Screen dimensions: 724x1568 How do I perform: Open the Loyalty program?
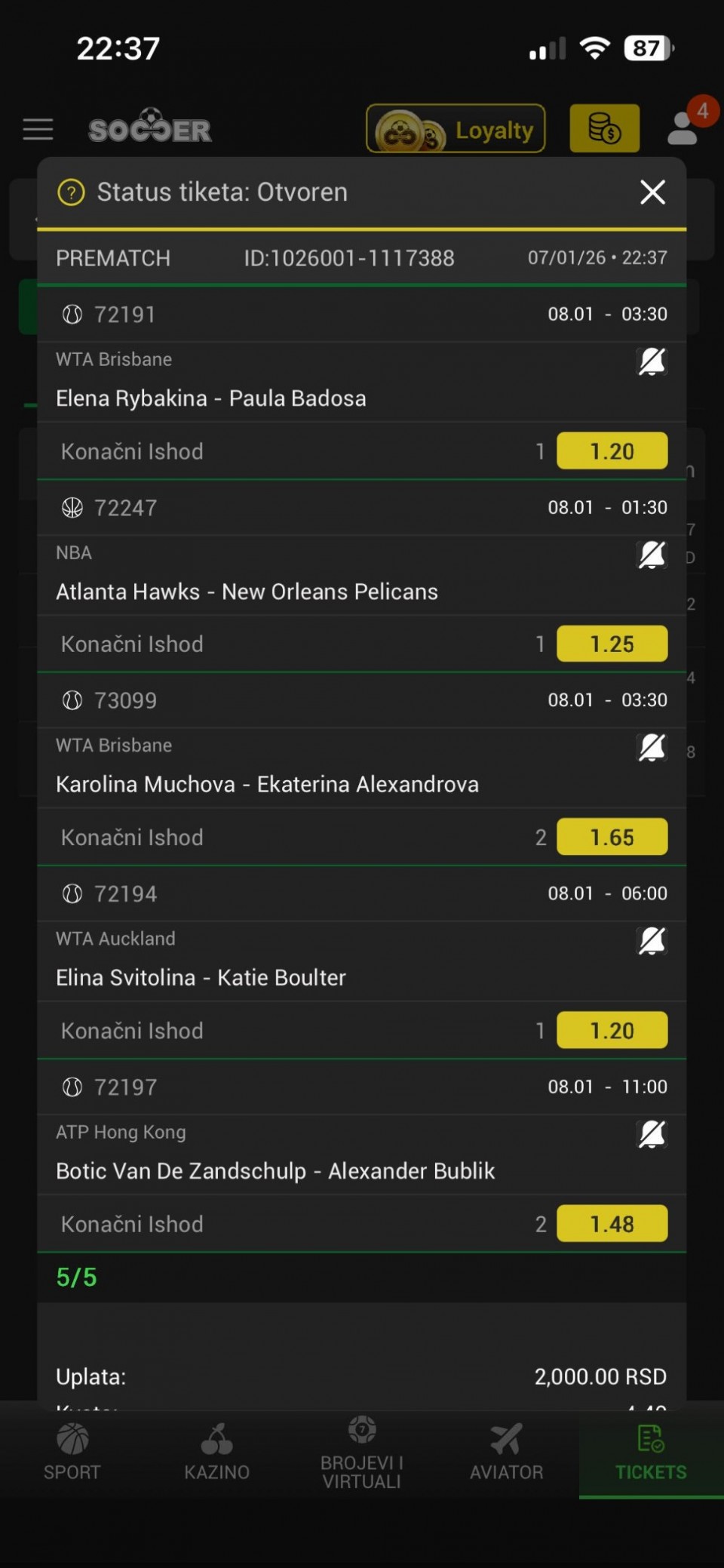click(x=456, y=130)
